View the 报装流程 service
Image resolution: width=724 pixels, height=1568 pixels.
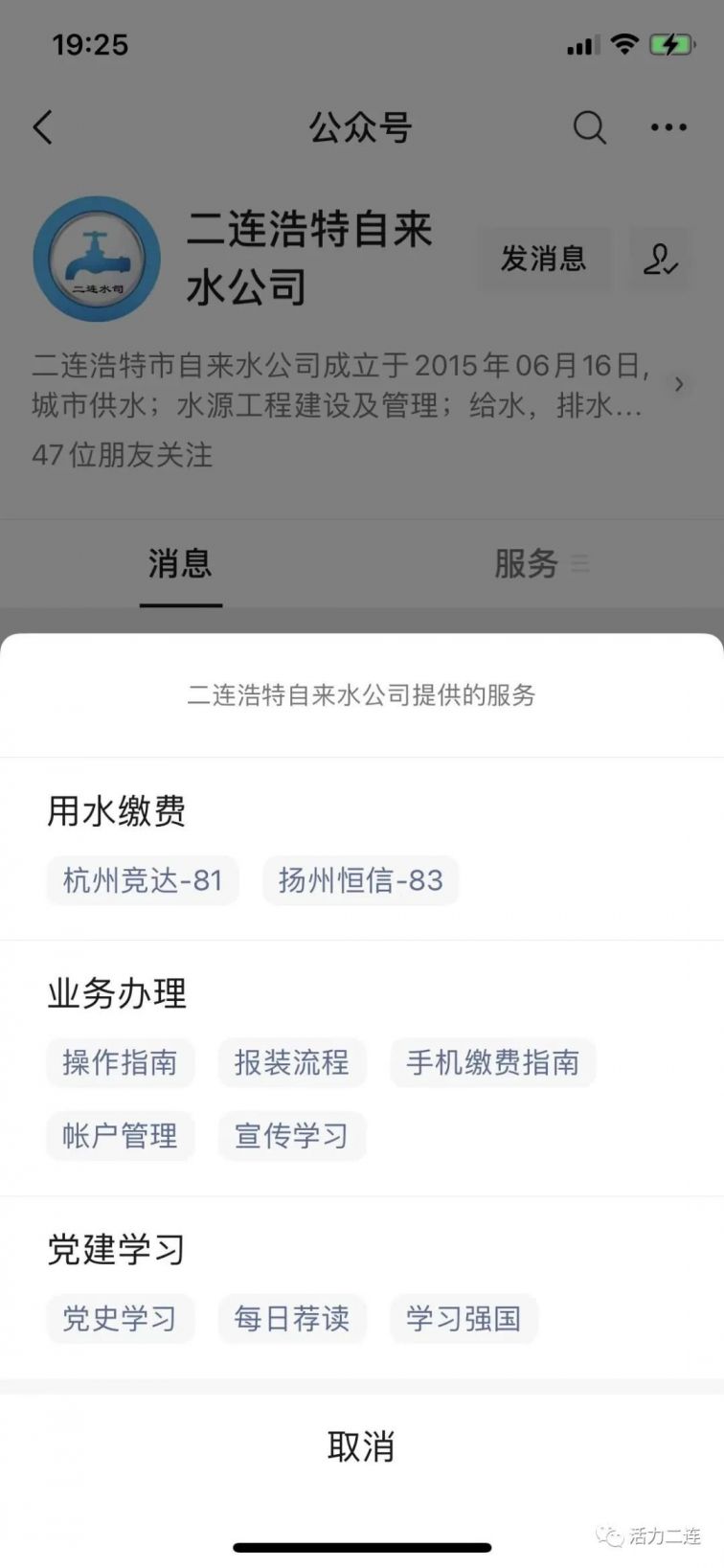291,1062
